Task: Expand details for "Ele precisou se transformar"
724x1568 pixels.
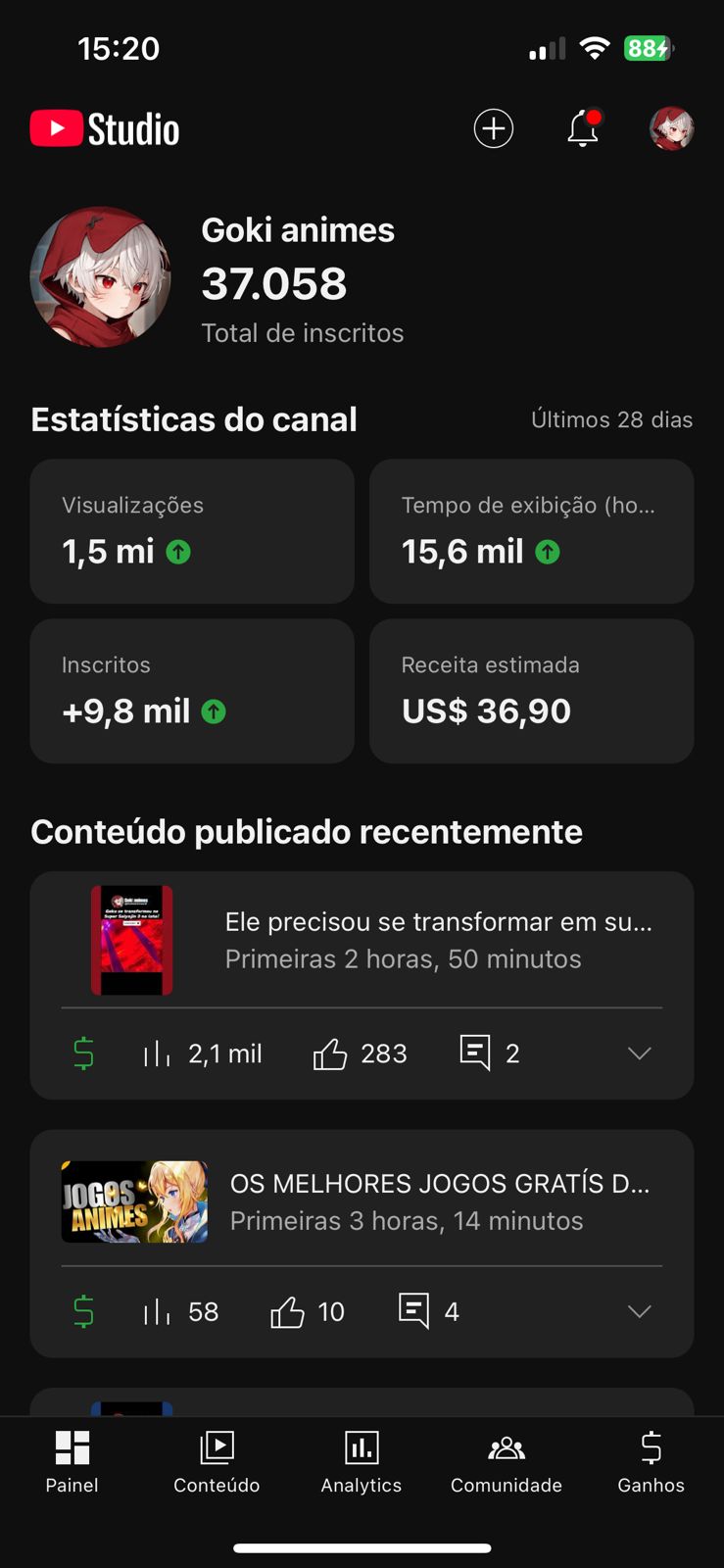Action: tap(639, 1053)
